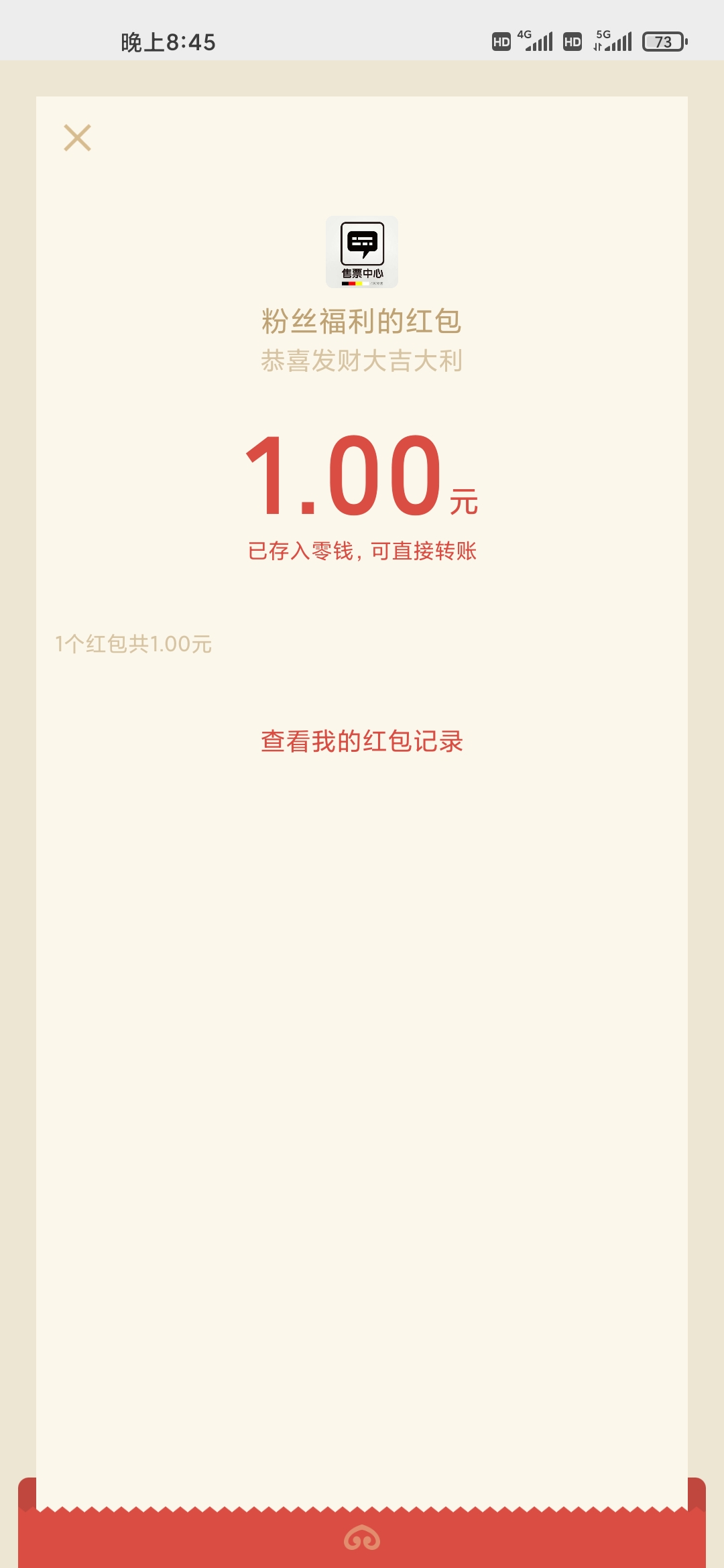
Task: Tap the HD voice icon for SIM 2
Action: pos(571,42)
